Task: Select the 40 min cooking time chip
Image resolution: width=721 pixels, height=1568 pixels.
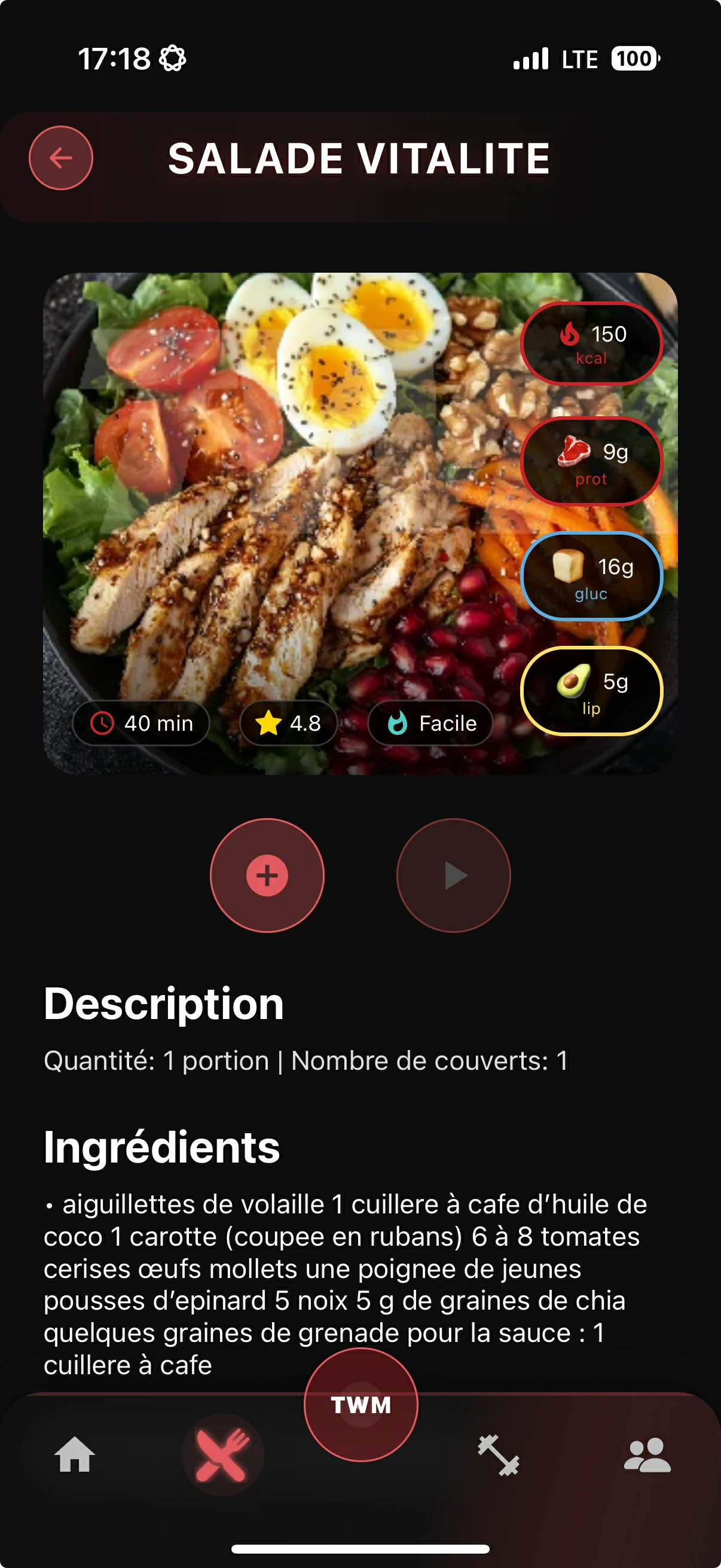Action: pos(140,723)
